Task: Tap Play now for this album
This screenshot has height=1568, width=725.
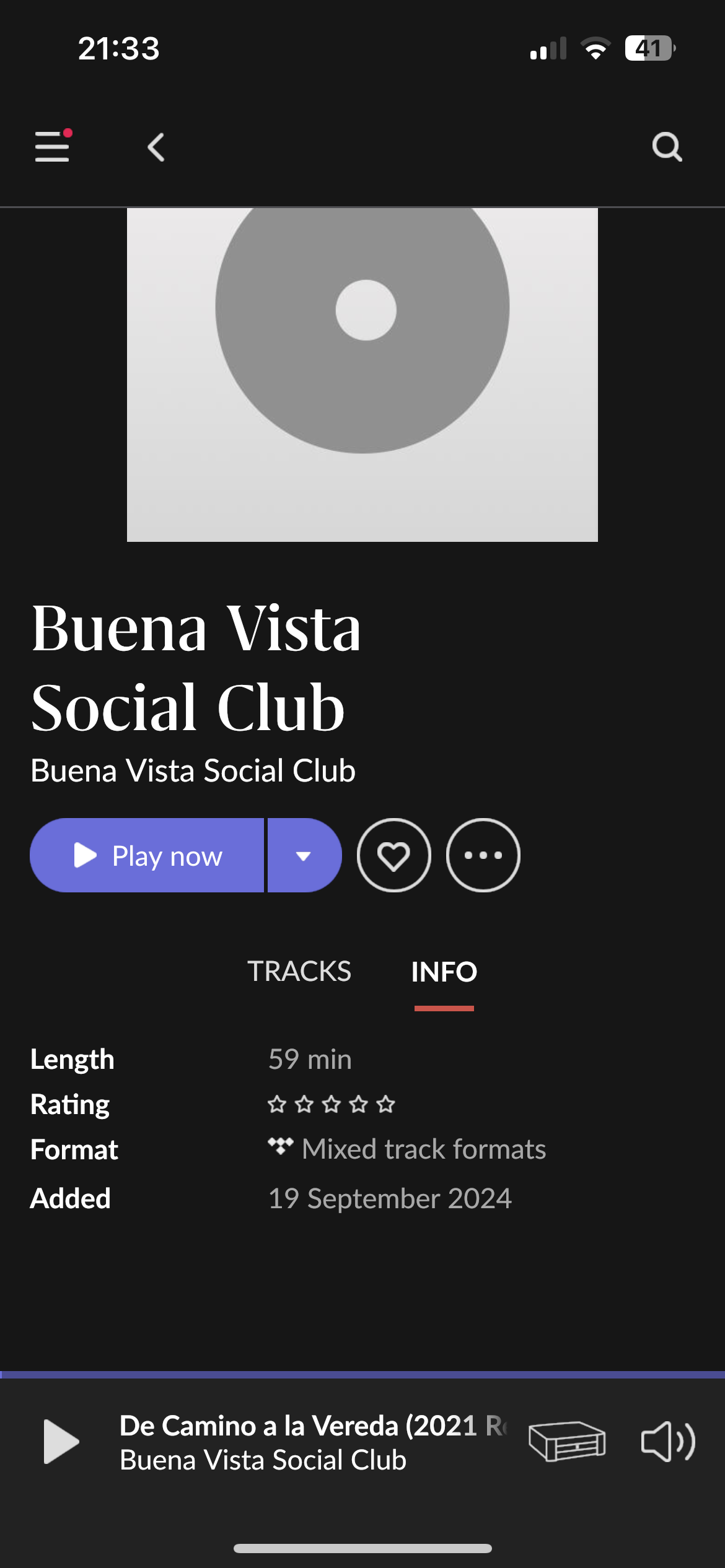Action: coord(147,855)
